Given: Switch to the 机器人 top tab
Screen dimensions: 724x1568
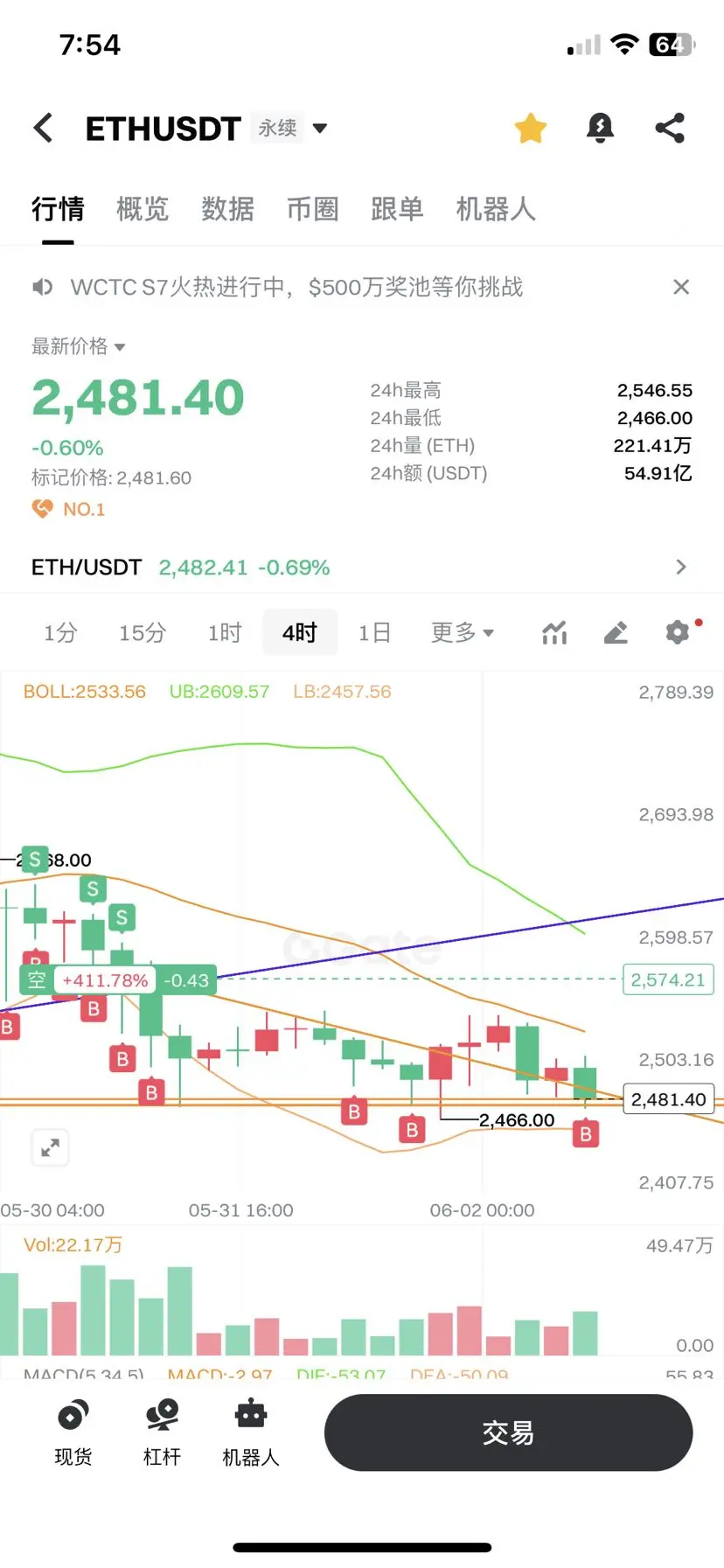Looking at the screenshot, I should click(495, 209).
